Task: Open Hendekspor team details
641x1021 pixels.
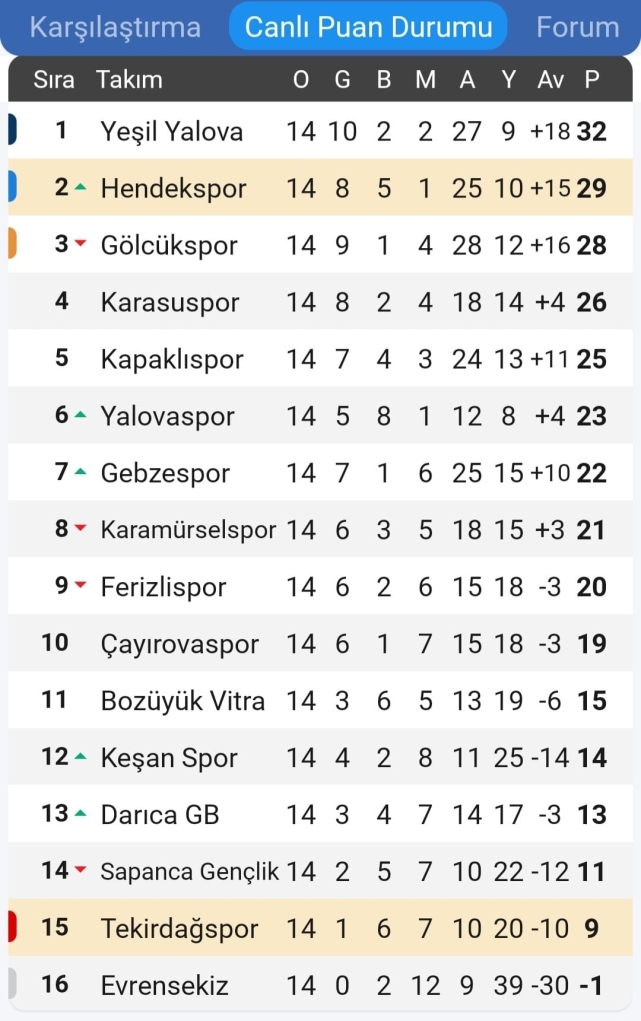Action: coord(173,188)
